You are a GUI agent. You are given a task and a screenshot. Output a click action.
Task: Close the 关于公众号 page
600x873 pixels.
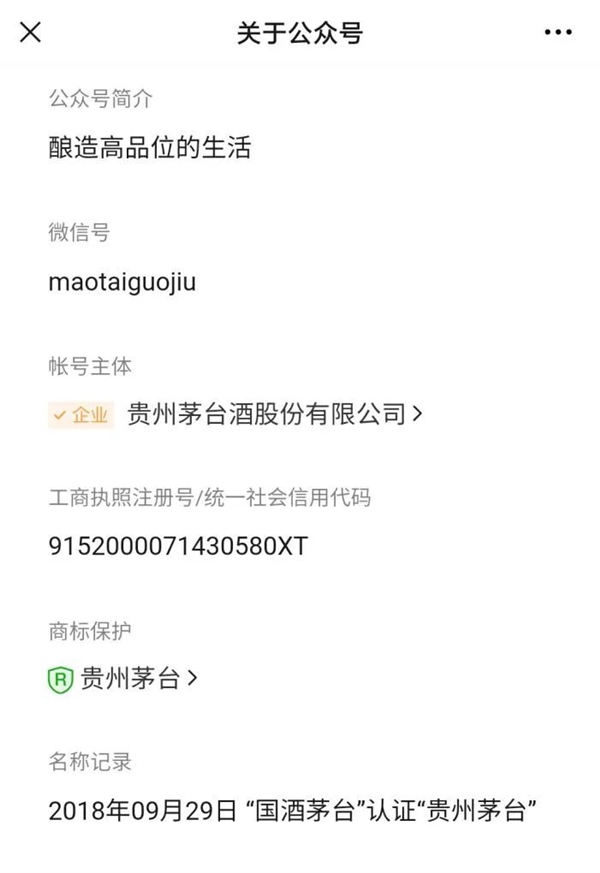point(31,32)
